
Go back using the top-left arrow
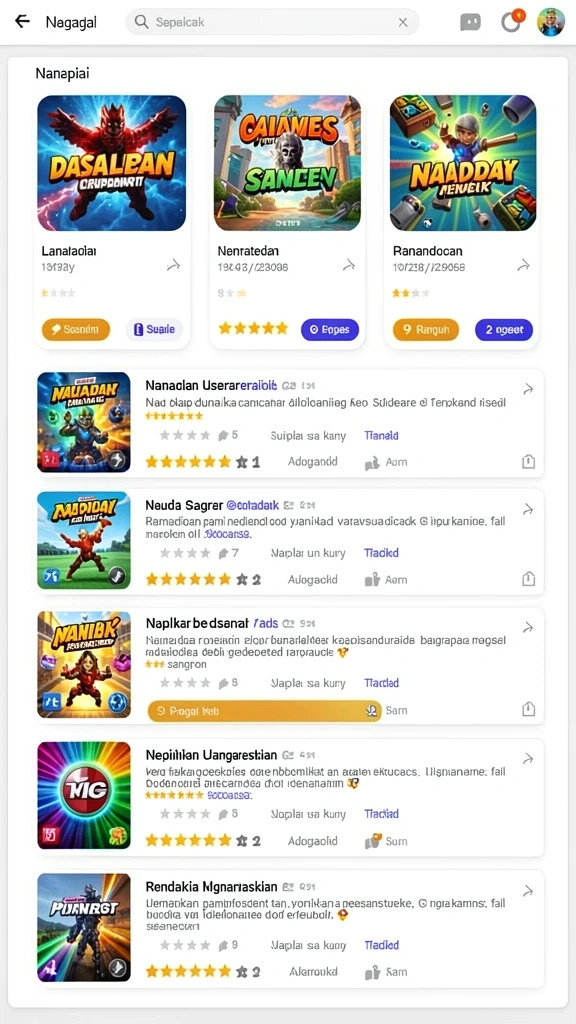coord(22,22)
